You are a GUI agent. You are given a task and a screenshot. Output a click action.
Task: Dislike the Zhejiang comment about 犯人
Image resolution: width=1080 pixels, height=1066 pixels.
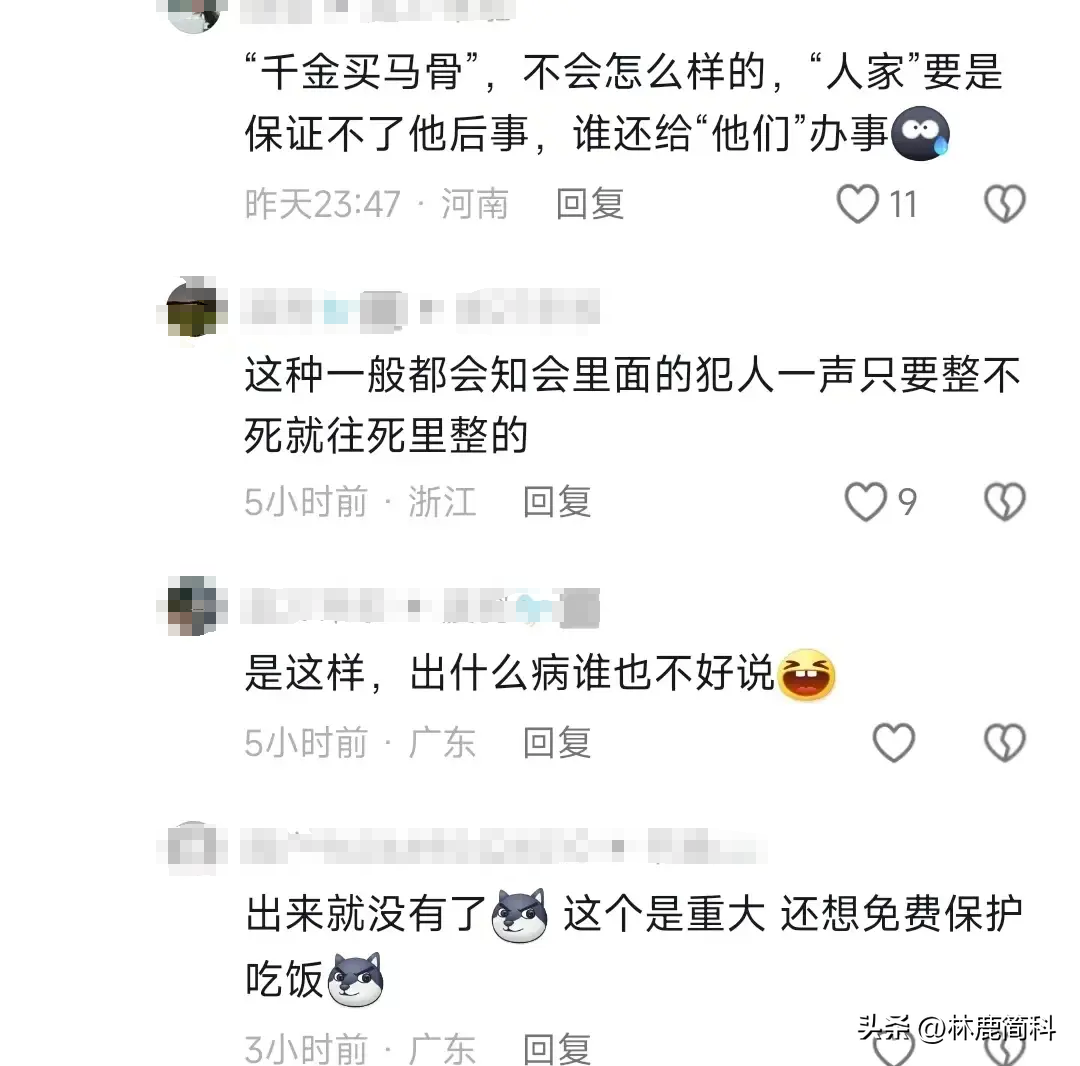(x=1004, y=501)
